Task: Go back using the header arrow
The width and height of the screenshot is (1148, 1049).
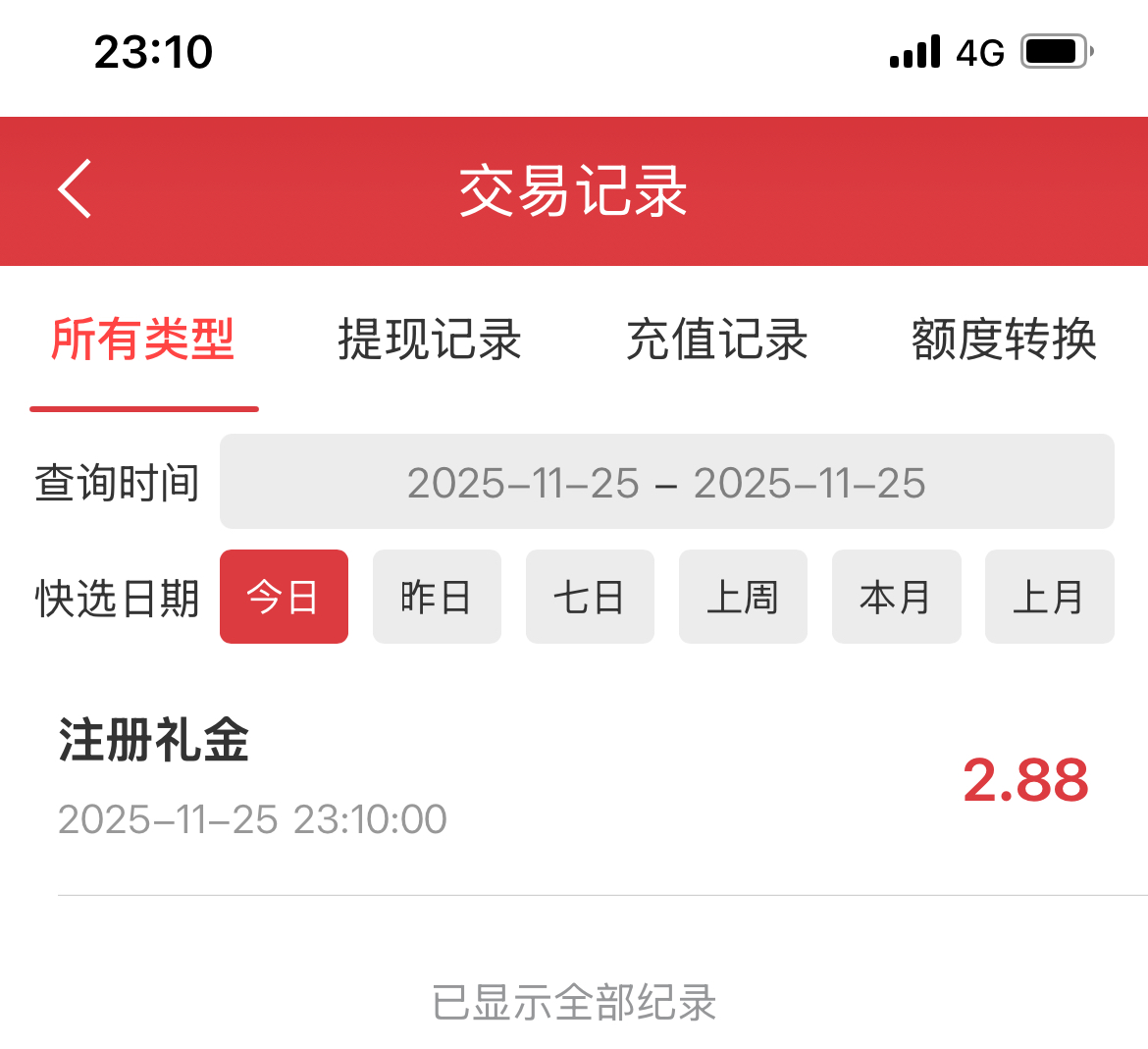Action: pos(75,188)
